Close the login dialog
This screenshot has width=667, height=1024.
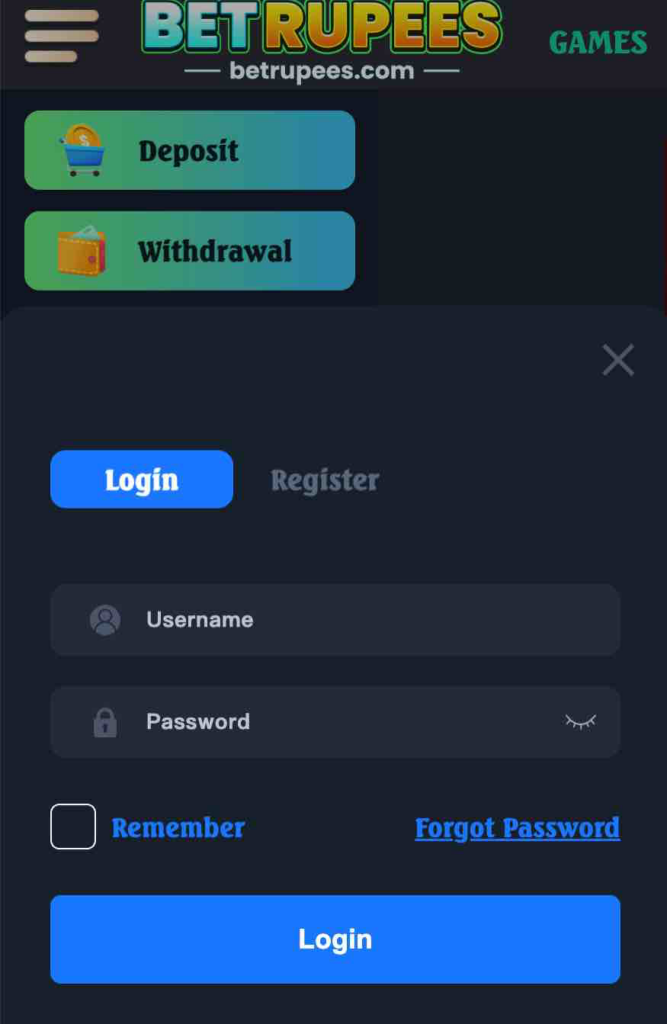(x=618, y=360)
